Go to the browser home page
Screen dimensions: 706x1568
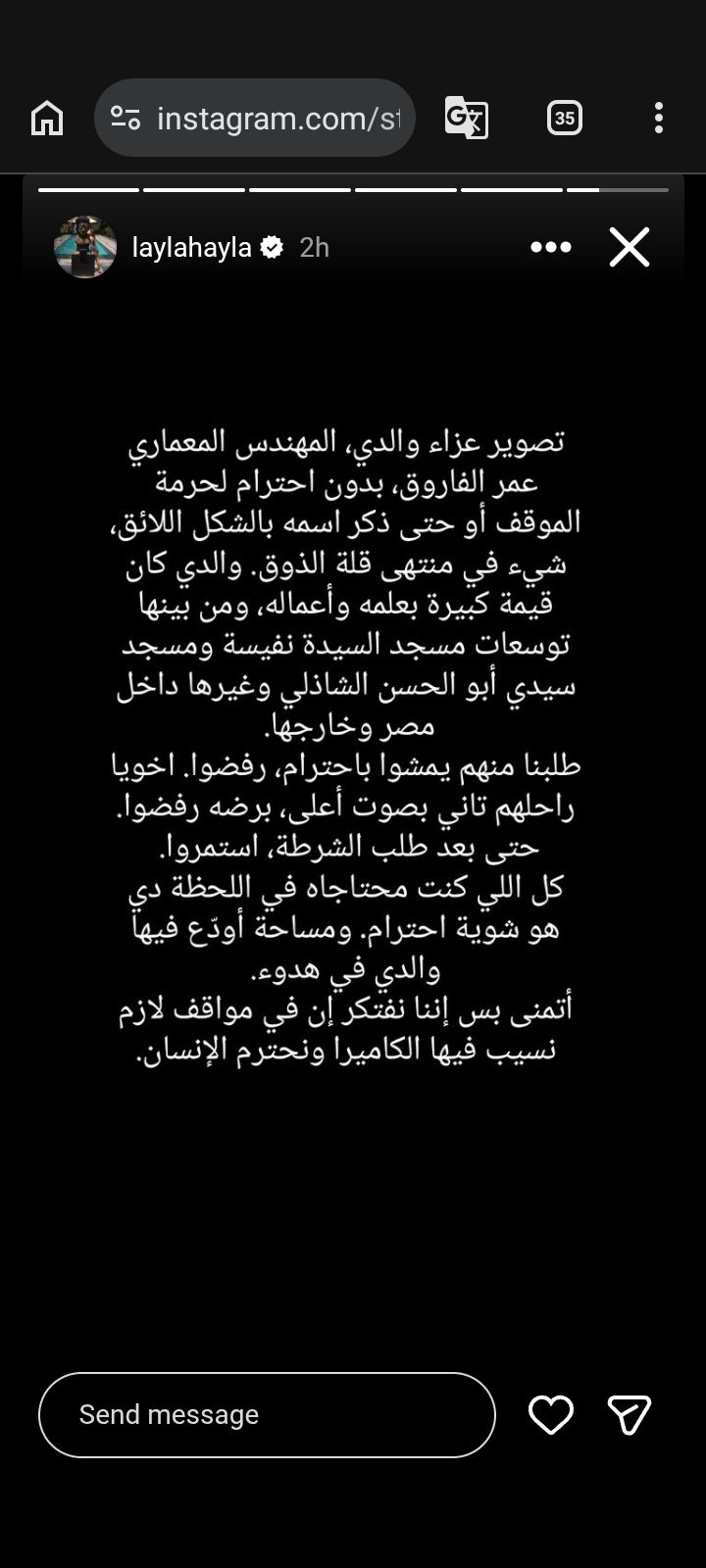pyautogui.click(x=47, y=119)
